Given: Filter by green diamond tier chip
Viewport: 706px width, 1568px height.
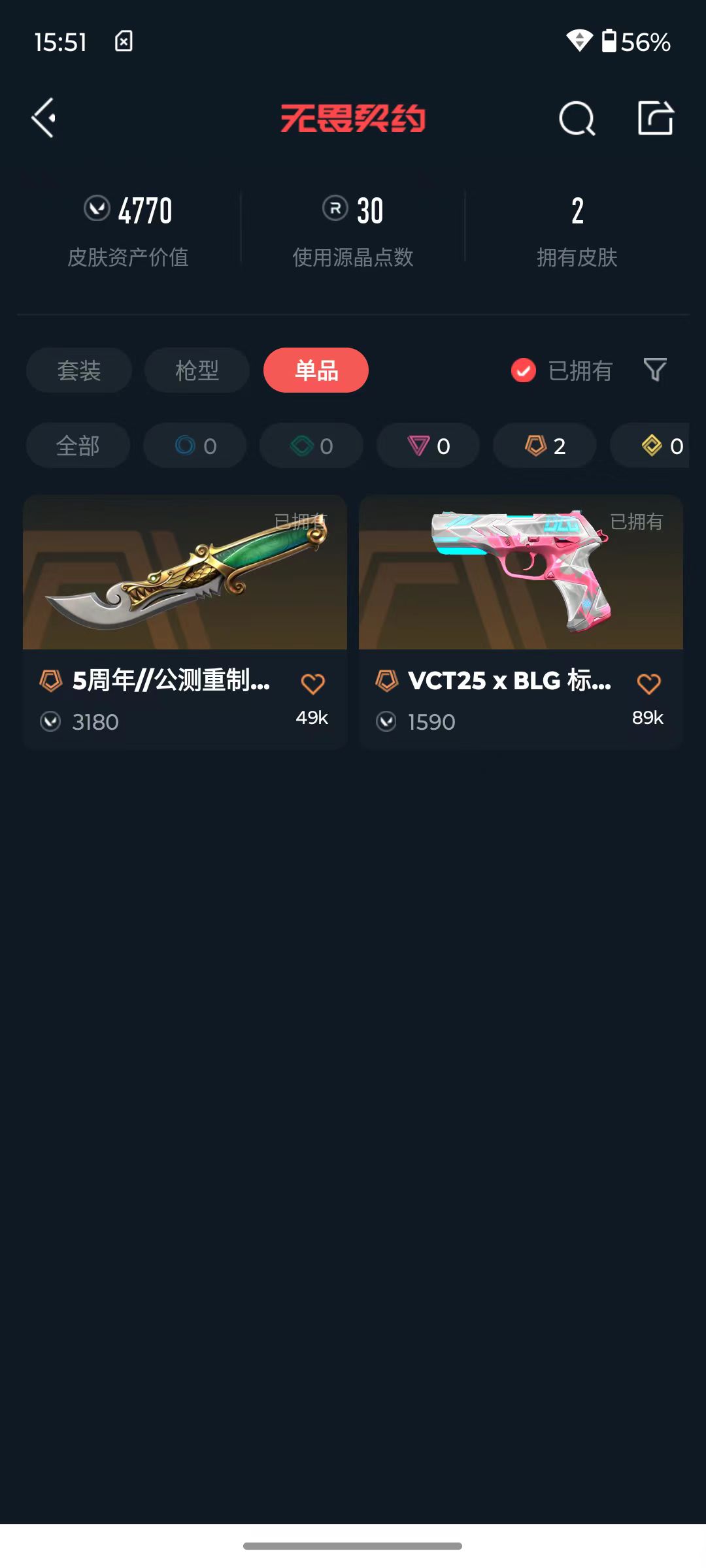Looking at the screenshot, I should click(x=311, y=446).
